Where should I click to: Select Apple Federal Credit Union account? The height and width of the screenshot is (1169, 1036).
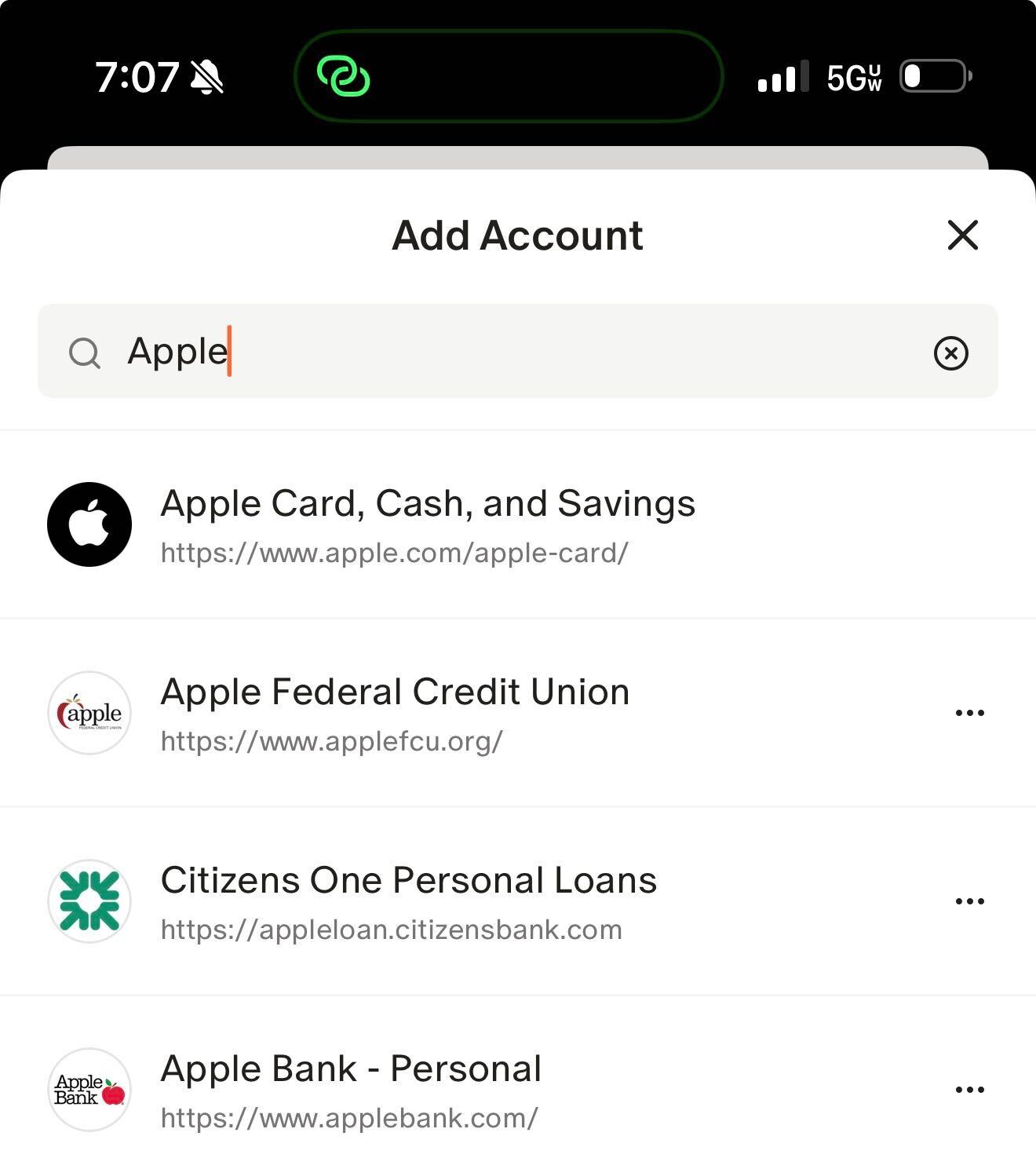395,713
